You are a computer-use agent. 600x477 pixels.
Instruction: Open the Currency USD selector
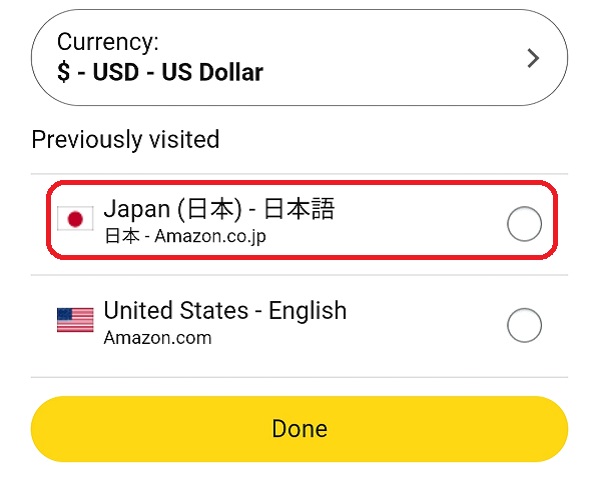[x=299, y=58]
